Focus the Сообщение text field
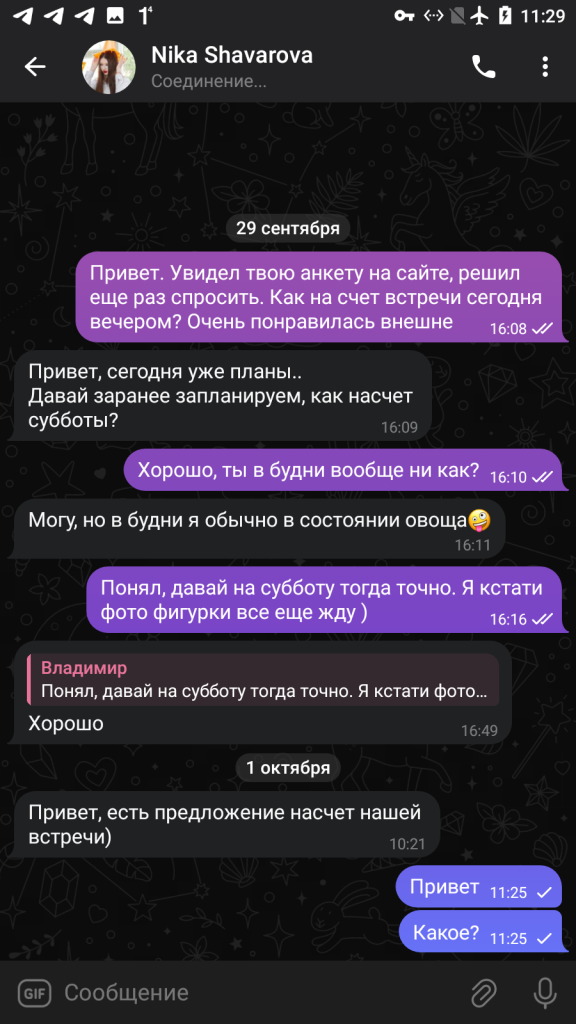 pos(261,993)
